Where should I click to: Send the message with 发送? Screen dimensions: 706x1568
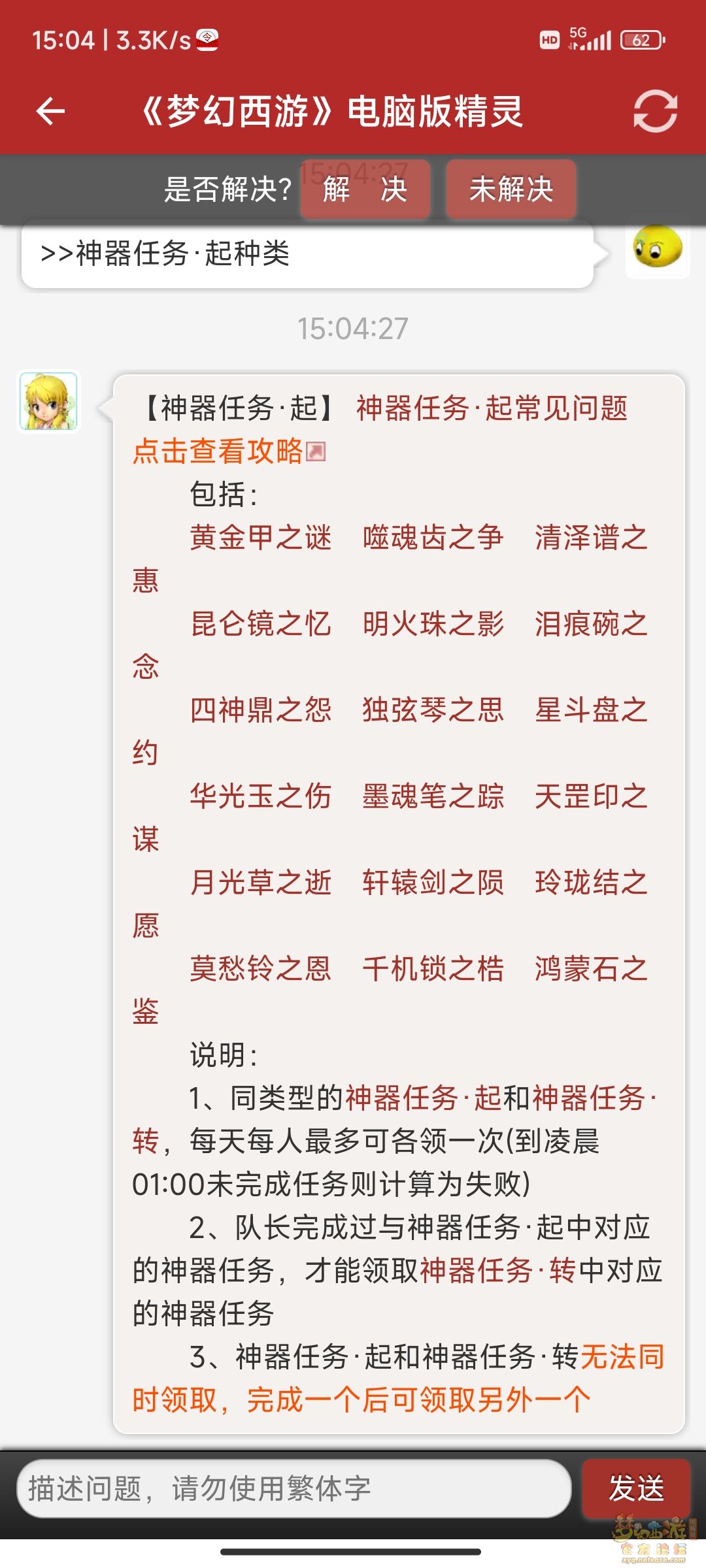click(636, 1489)
